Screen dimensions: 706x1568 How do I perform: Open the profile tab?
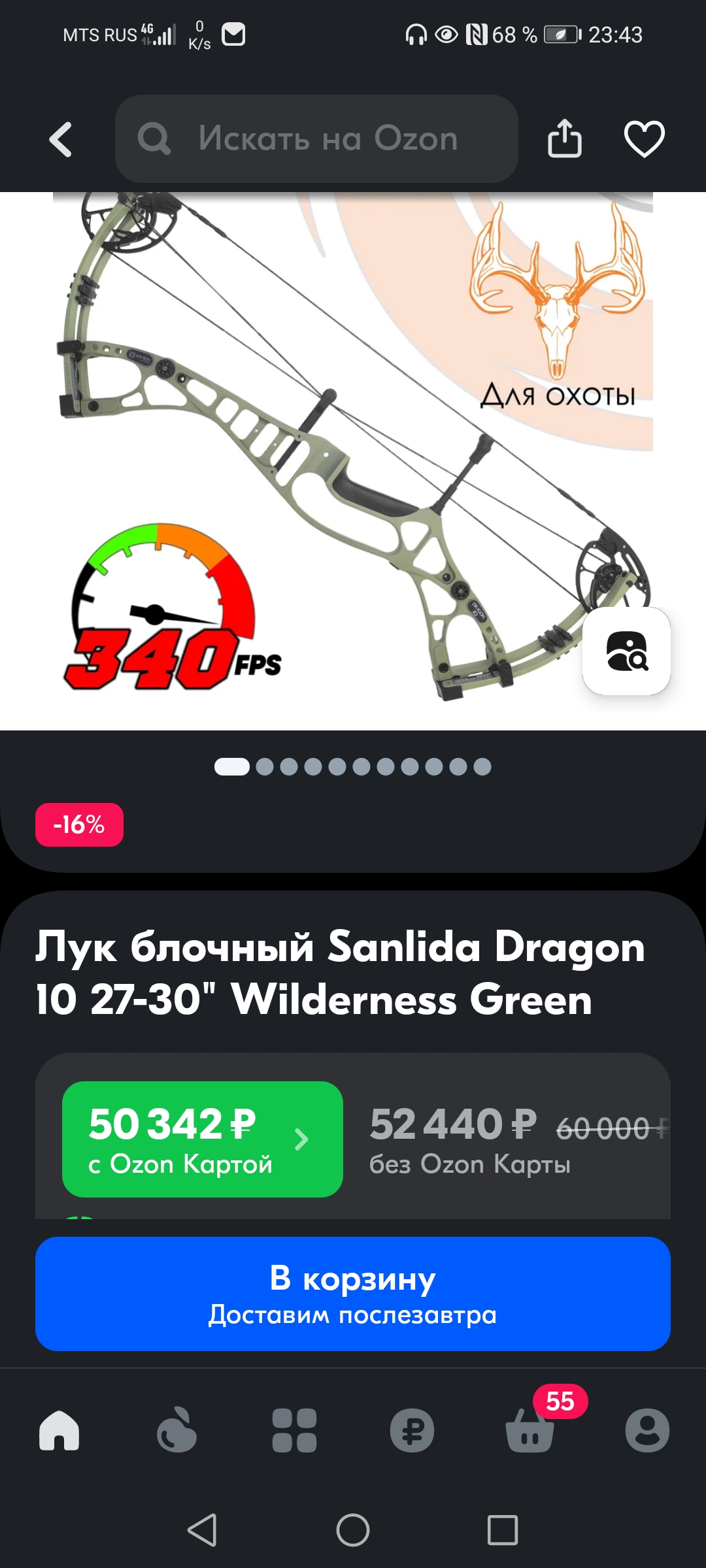click(647, 1431)
